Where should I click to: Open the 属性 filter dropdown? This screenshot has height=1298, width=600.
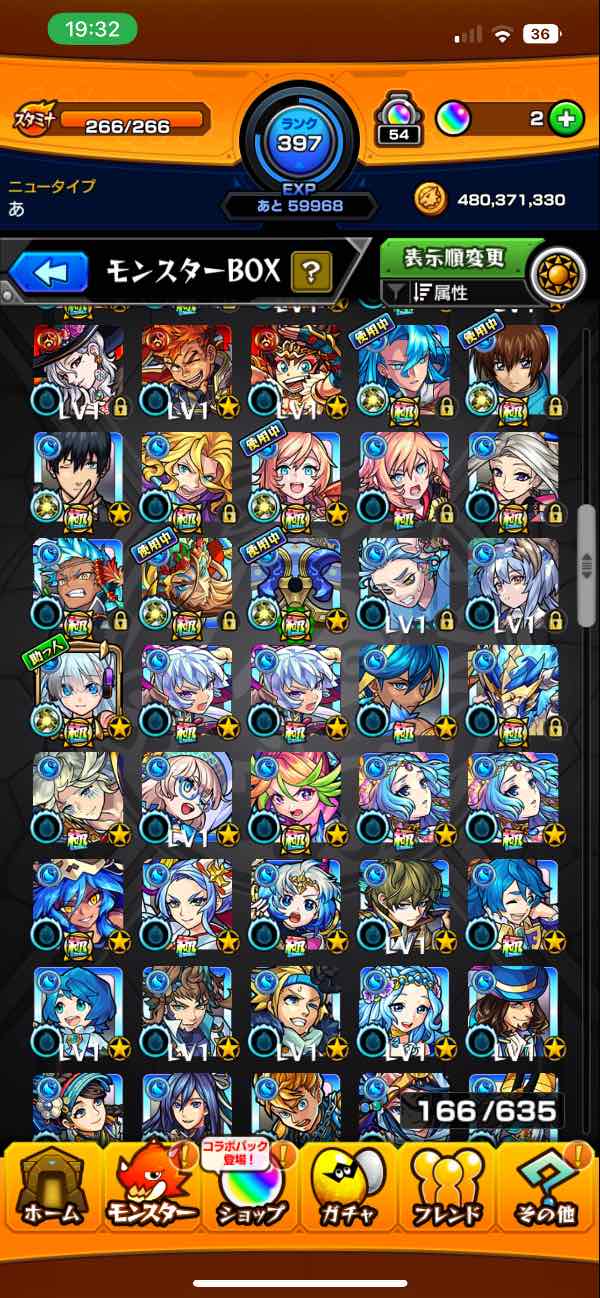(455, 293)
